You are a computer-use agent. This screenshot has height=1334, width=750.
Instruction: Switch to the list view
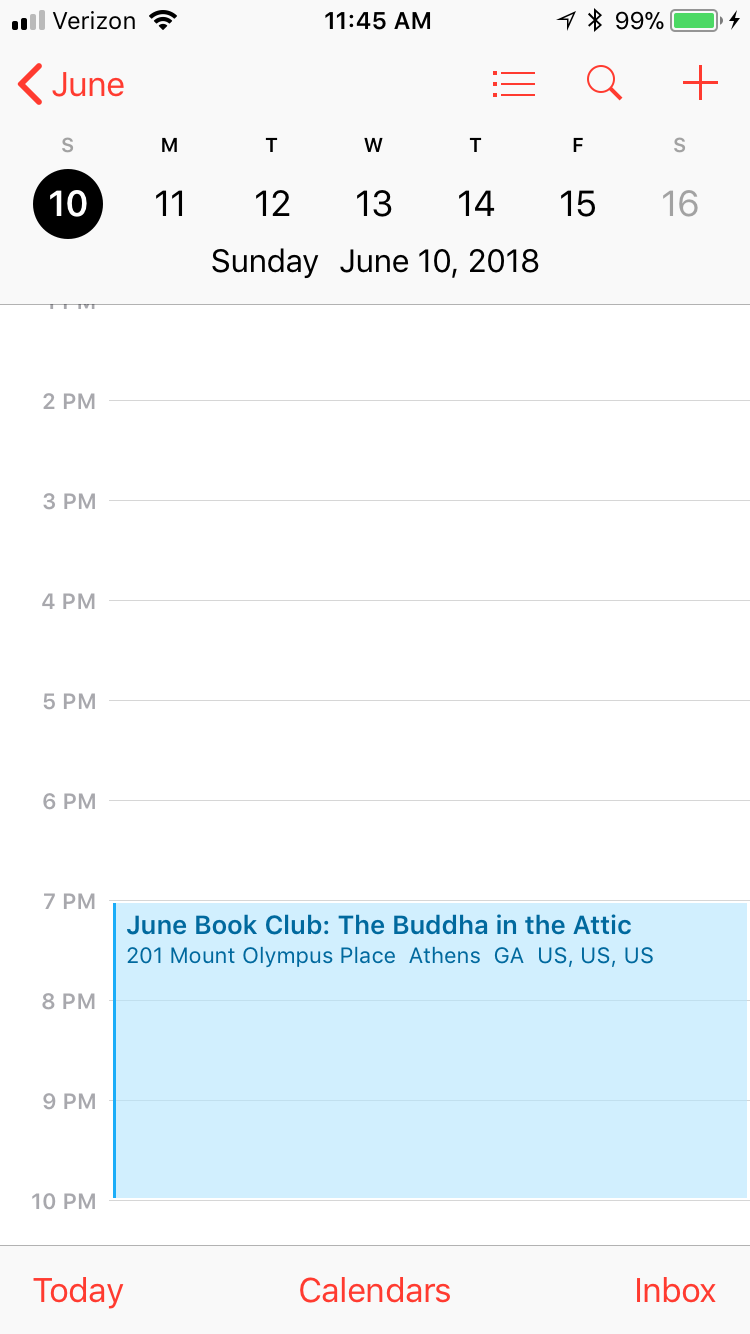[x=514, y=84]
